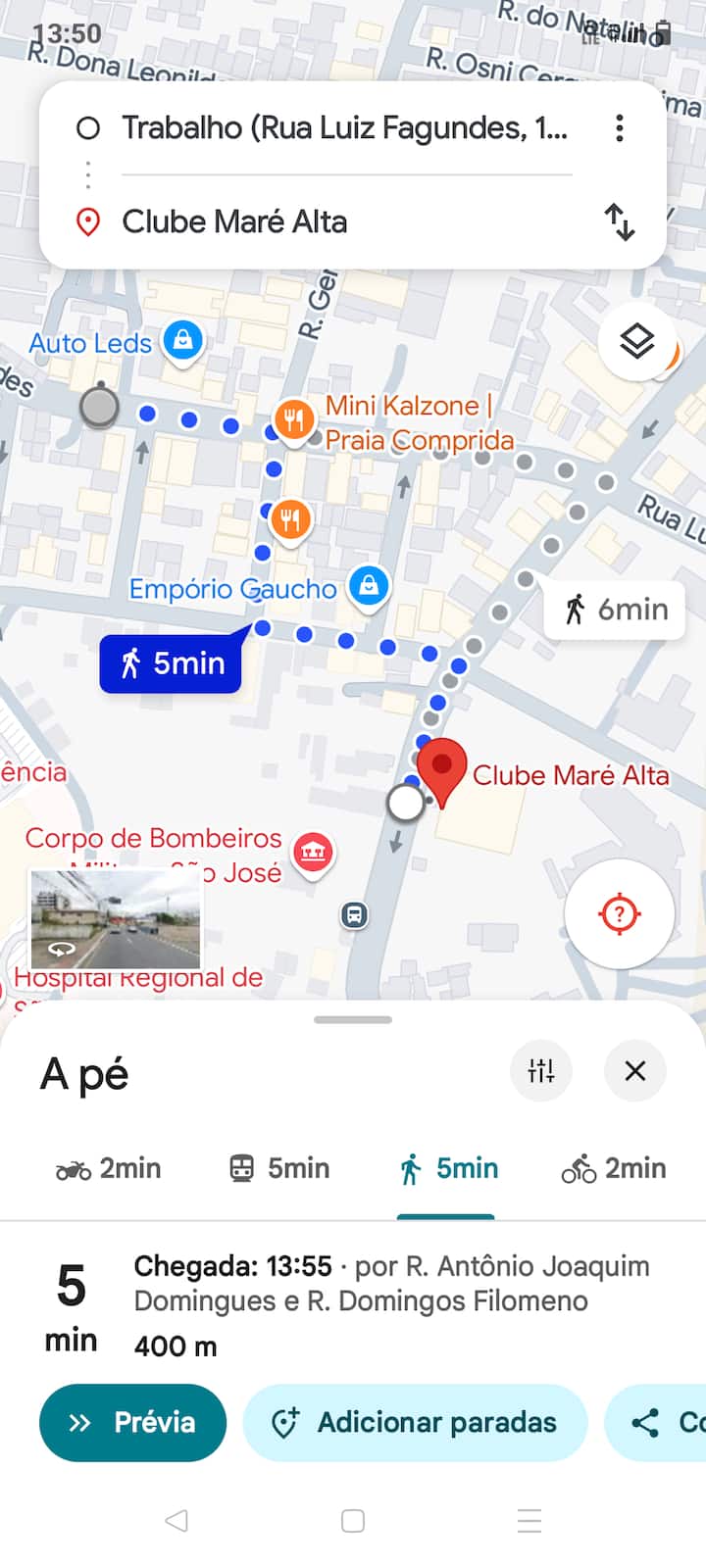This screenshot has height=1568, width=706.
Task: Switch to the bicycle 2min tab
Action: pyautogui.click(x=614, y=1169)
